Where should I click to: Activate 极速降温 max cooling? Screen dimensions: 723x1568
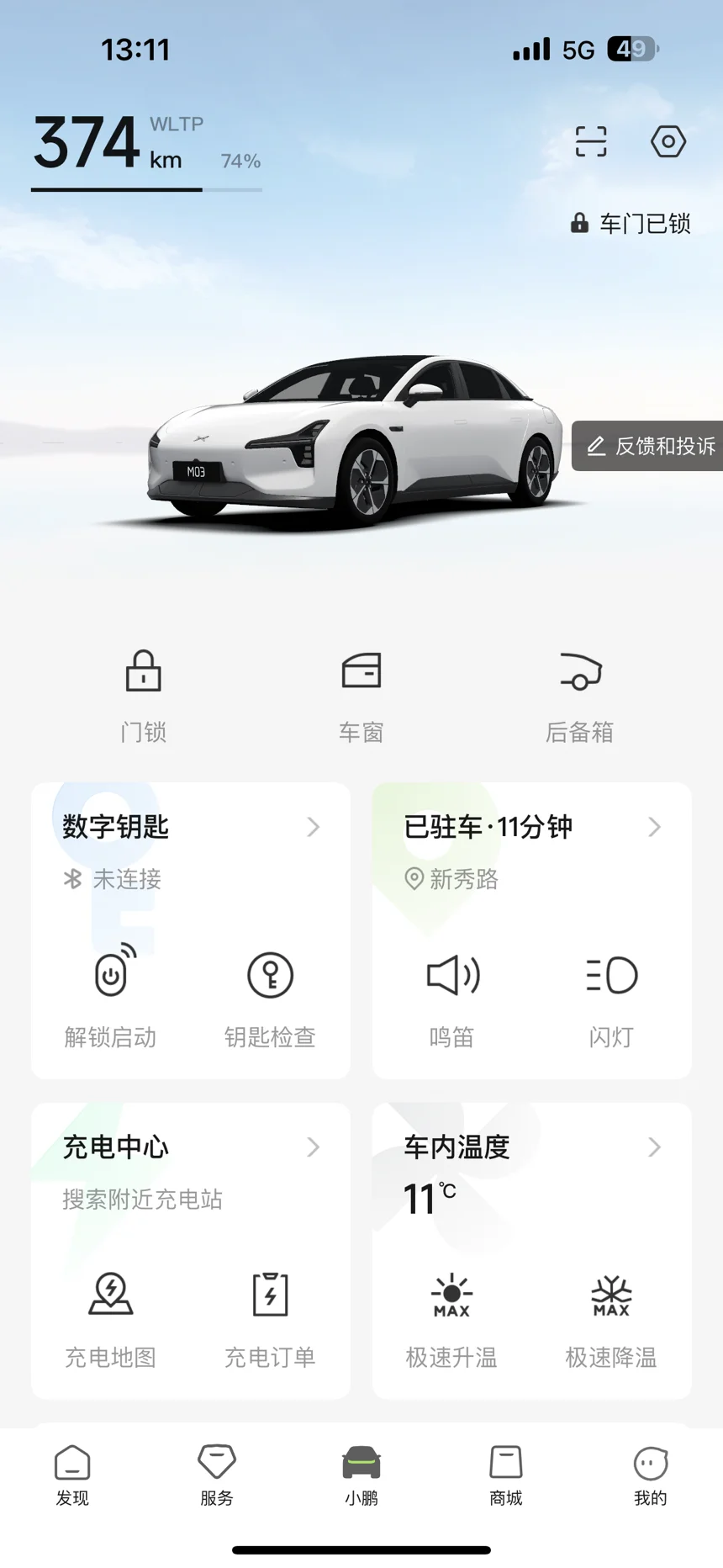tap(611, 1316)
